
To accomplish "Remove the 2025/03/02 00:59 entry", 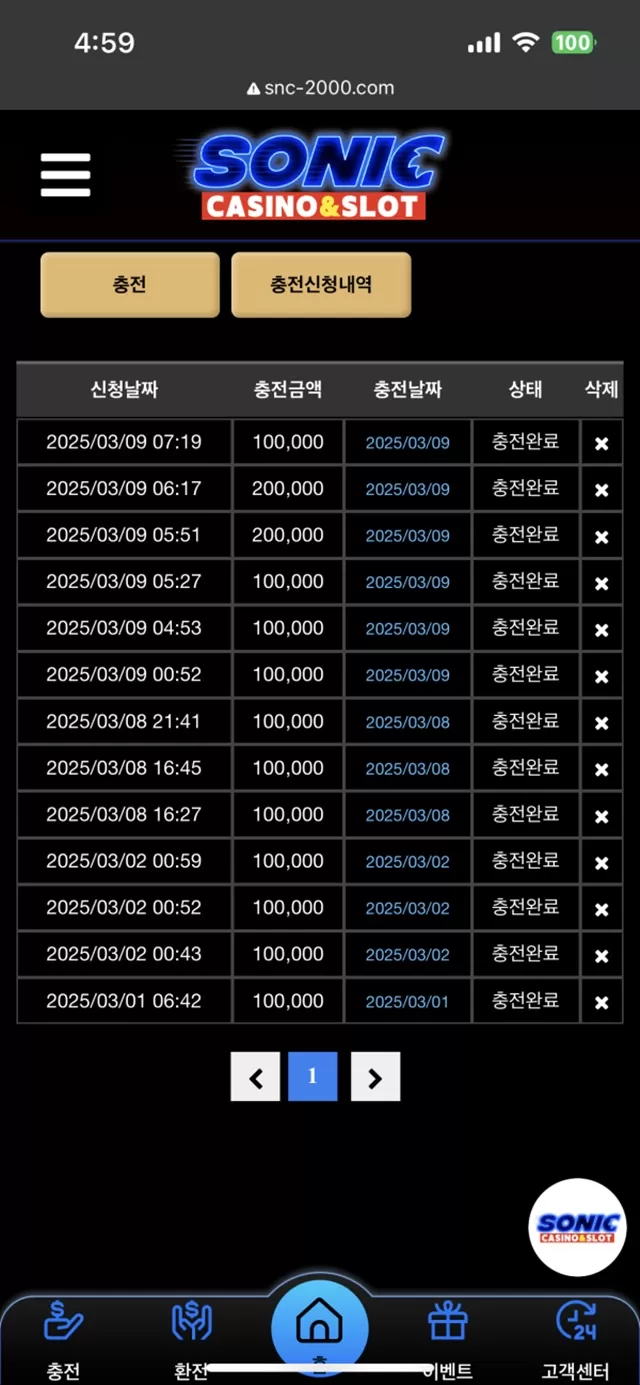I will point(601,862).
